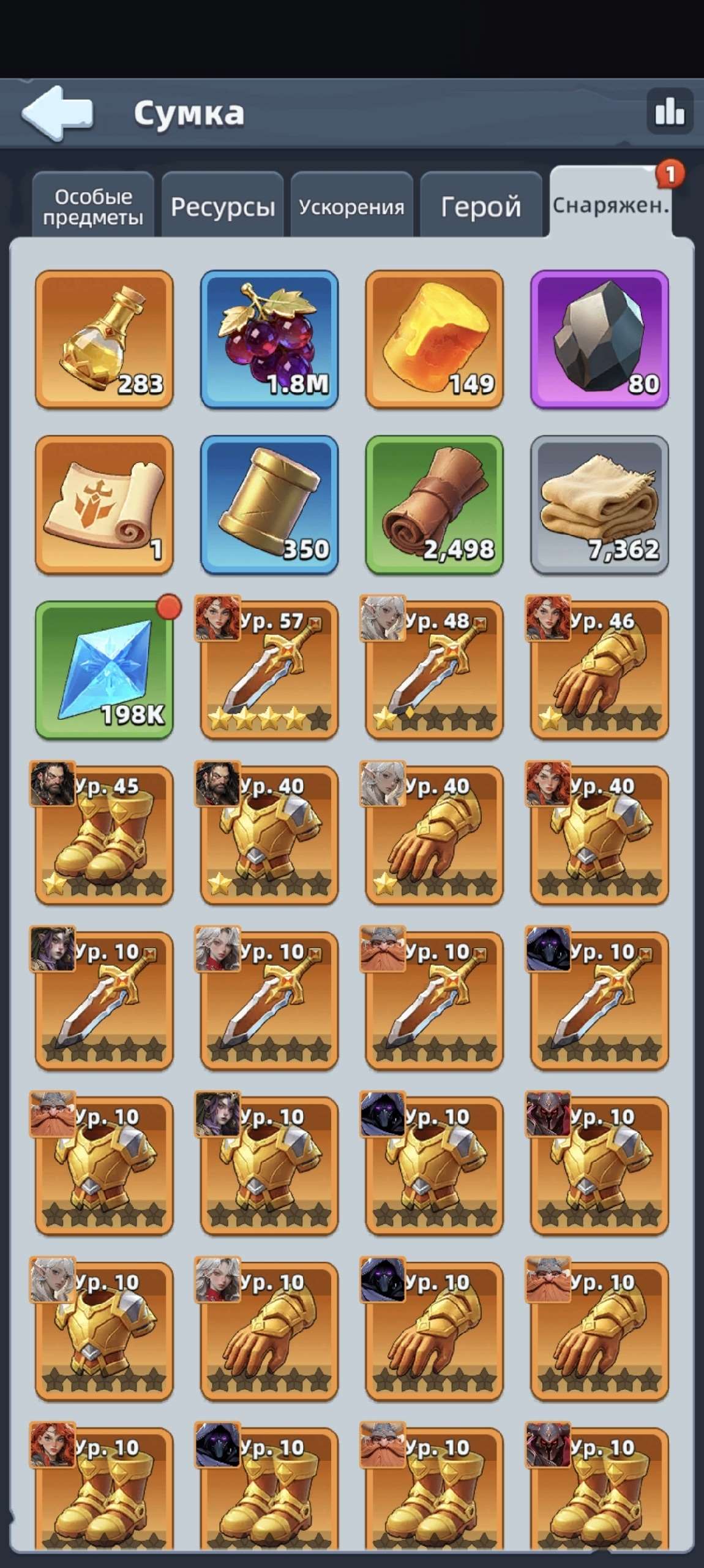Screen dimensions: 704x1568
Task: Select the Снаряжен. tab
Action: tap(611, 203)
